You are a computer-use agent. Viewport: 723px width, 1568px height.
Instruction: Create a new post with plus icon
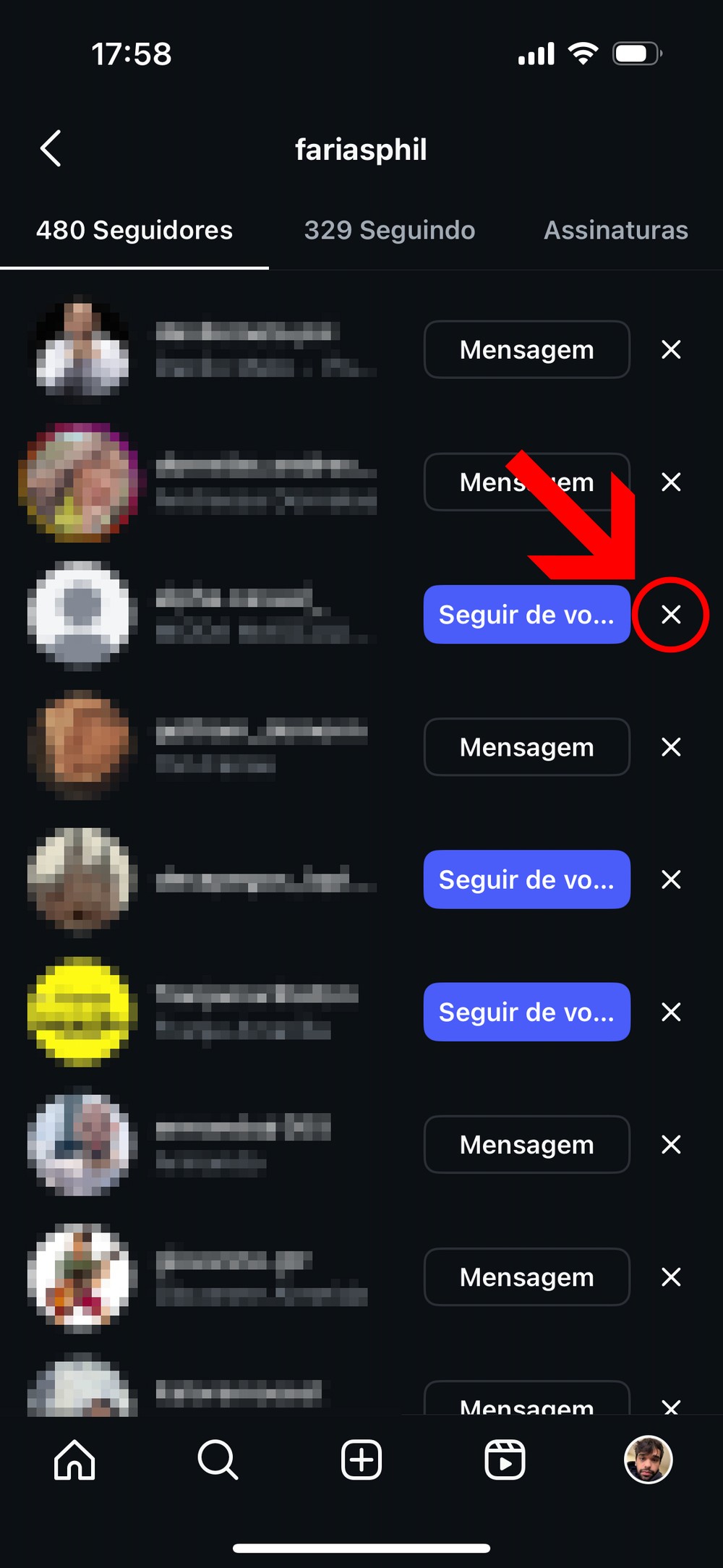361,1460
